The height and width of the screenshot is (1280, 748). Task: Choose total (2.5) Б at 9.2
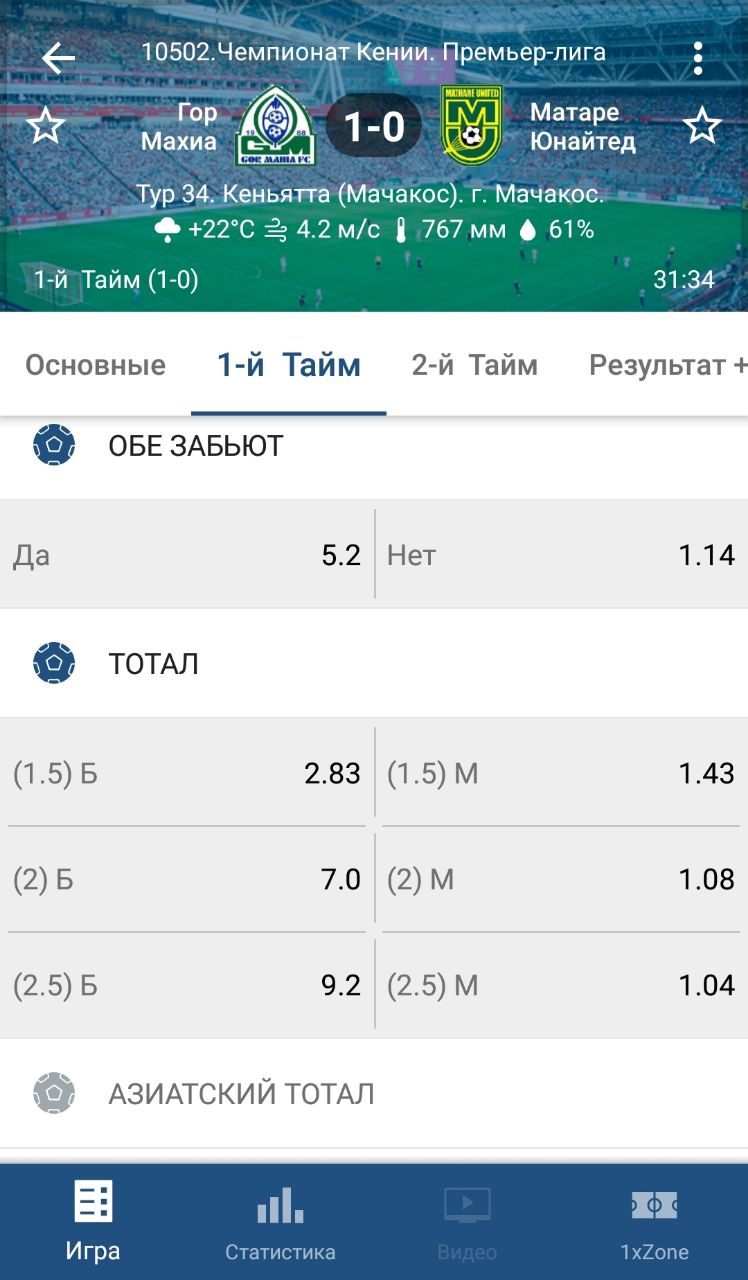pos(187,985)
